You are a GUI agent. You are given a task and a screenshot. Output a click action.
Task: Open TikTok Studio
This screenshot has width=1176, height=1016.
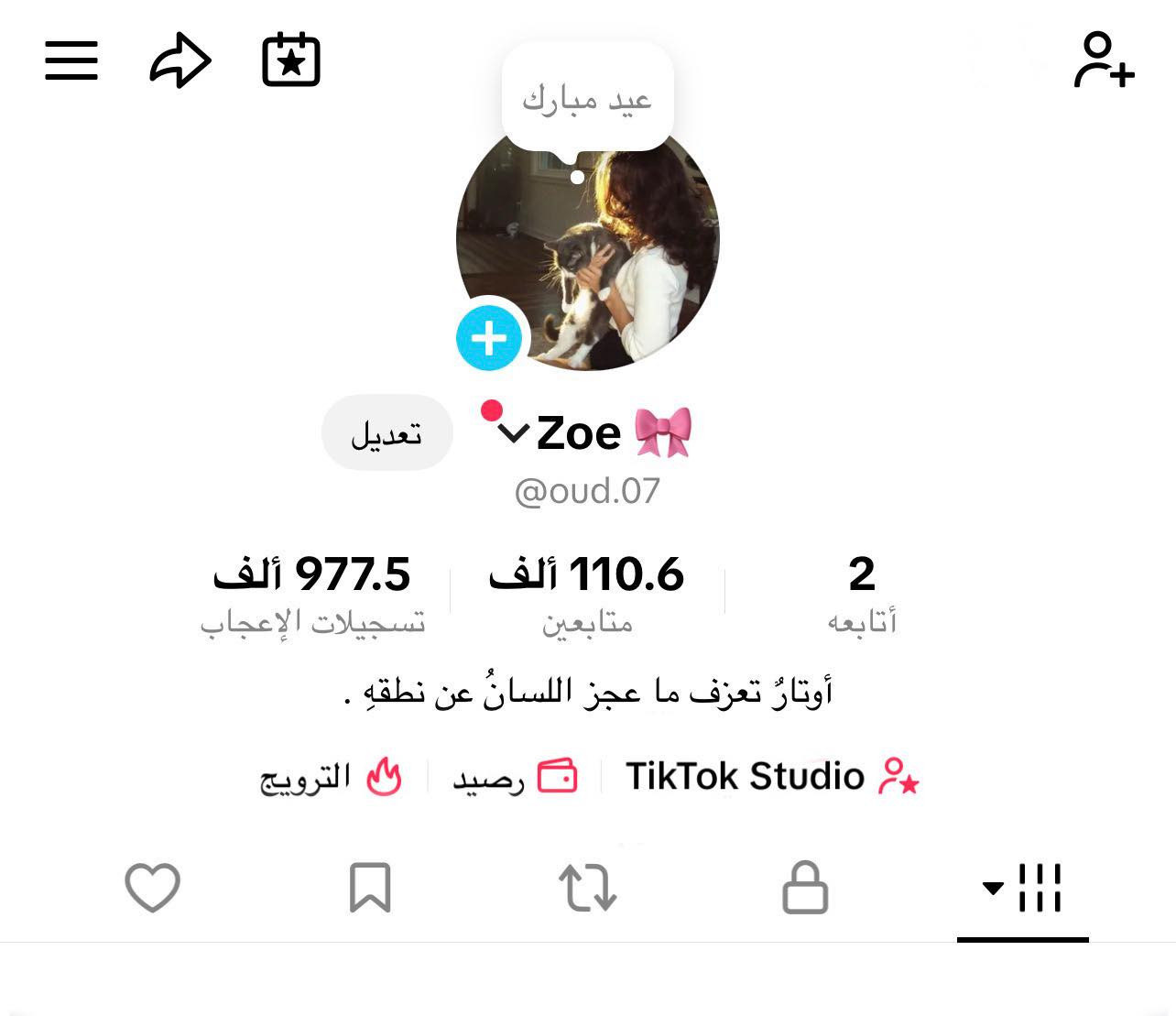(x=772, y=777)
